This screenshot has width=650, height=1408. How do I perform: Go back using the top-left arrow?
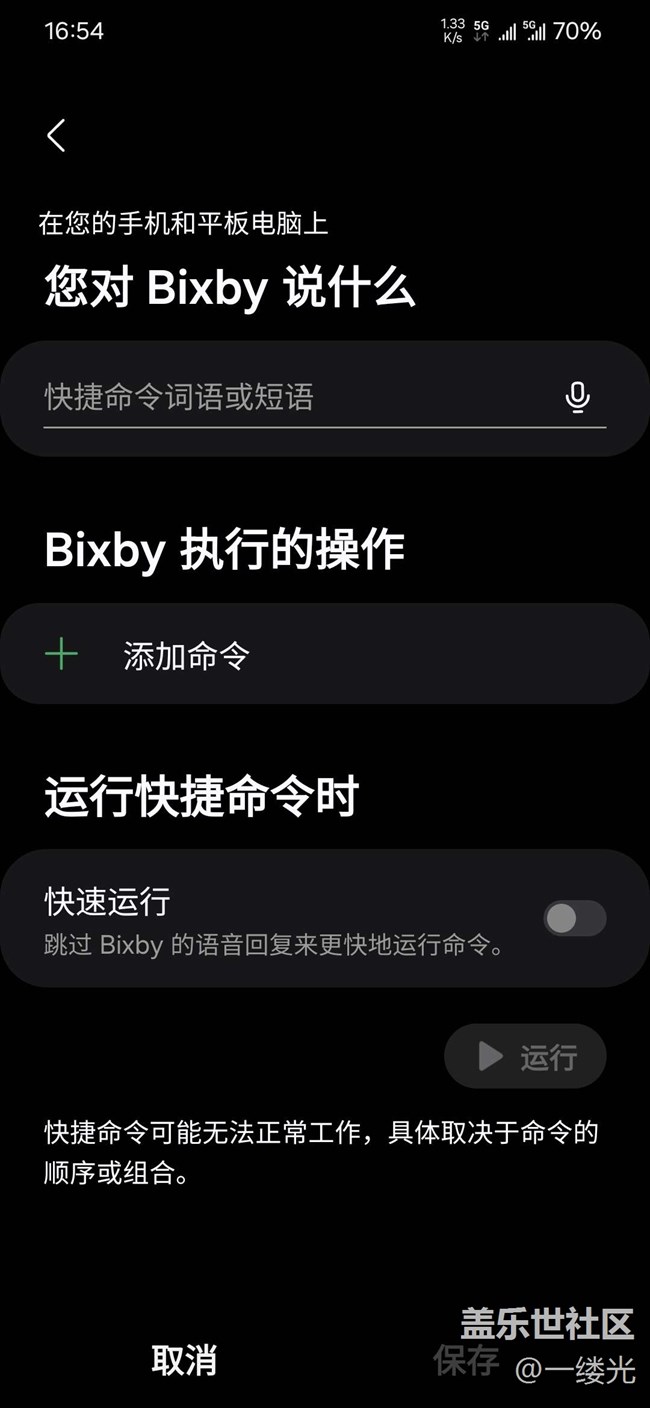point(56,135)
